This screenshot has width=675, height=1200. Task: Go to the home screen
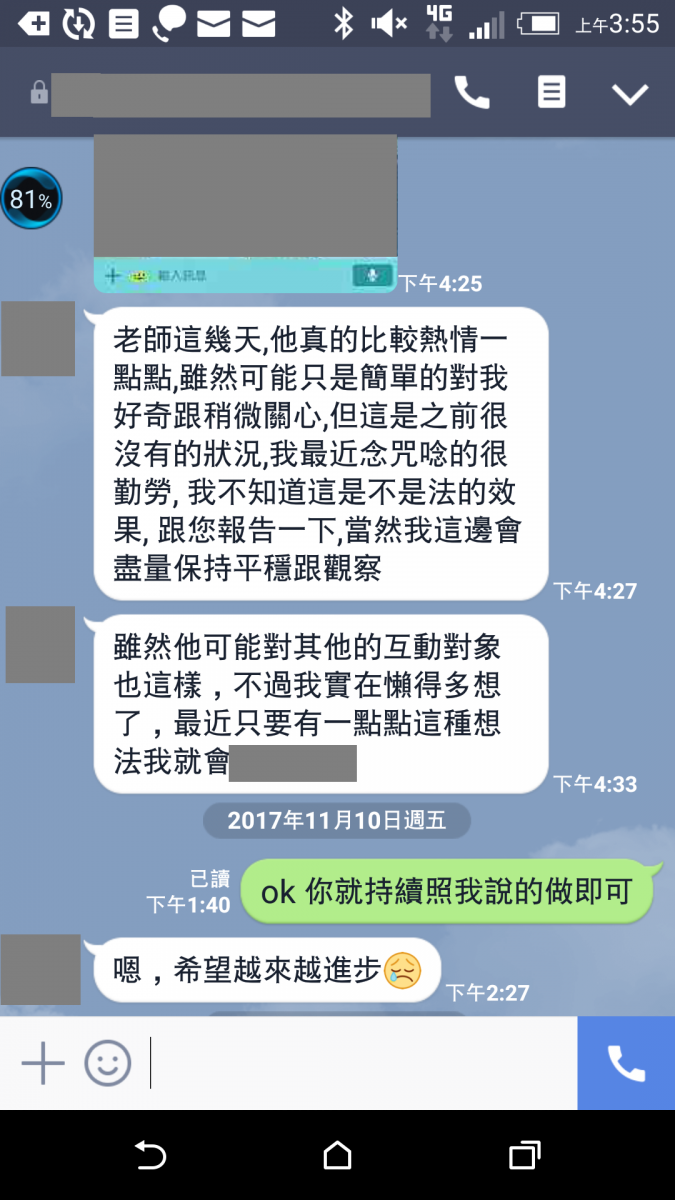pos(337,1156)
